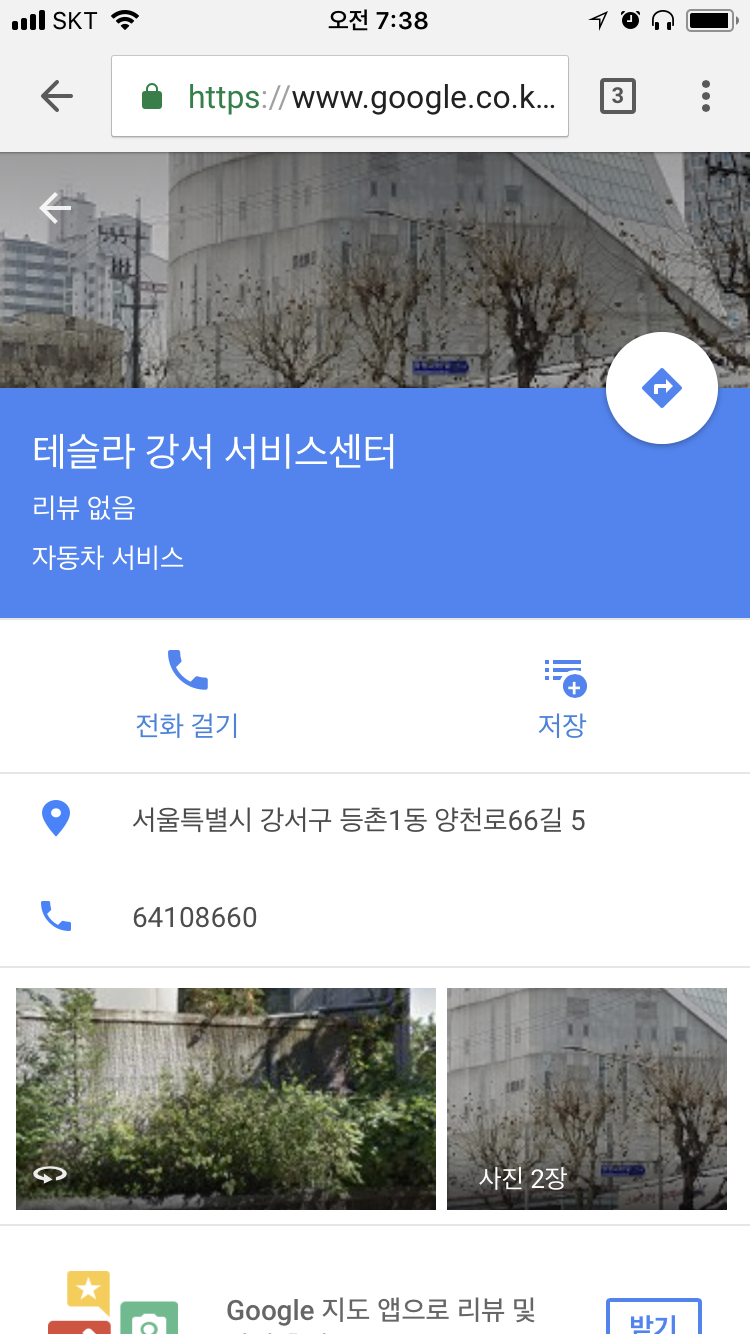
Task: View the 사진 2장 photo tile
Action: tap(586, 1098)
